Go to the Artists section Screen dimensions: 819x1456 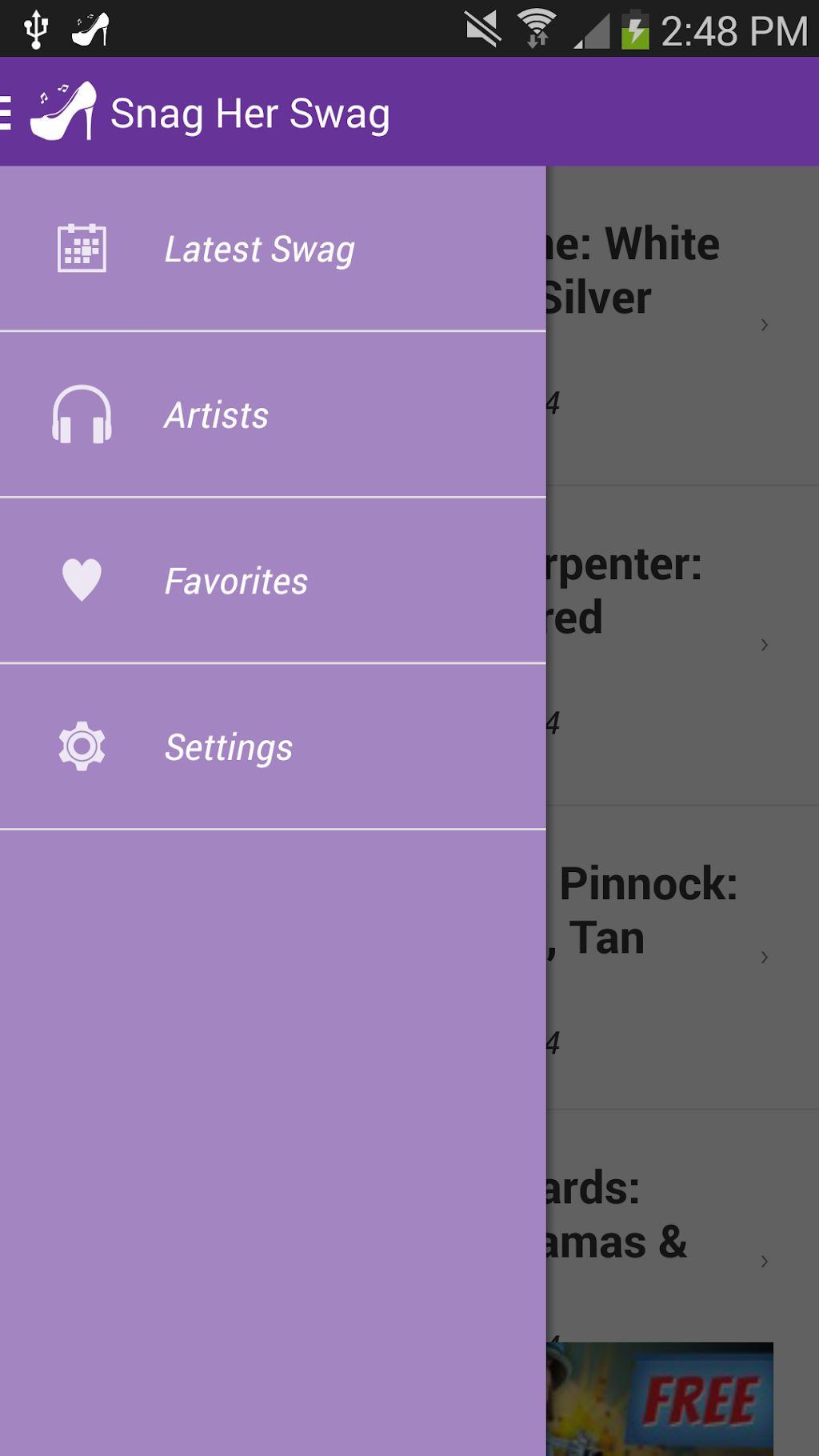coord(216,415)
